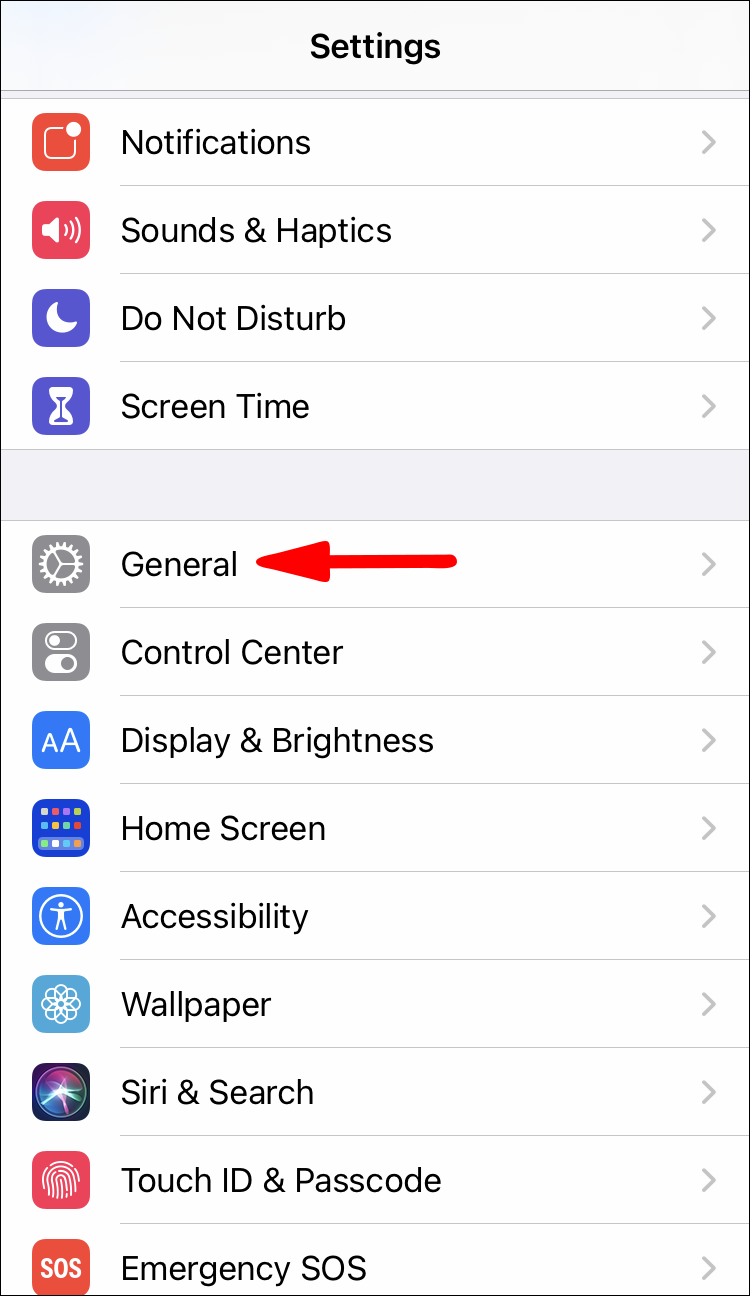Open Accessibility options
The height and width of the screenshot is (1296, 750).
click(x=214, y=916)
